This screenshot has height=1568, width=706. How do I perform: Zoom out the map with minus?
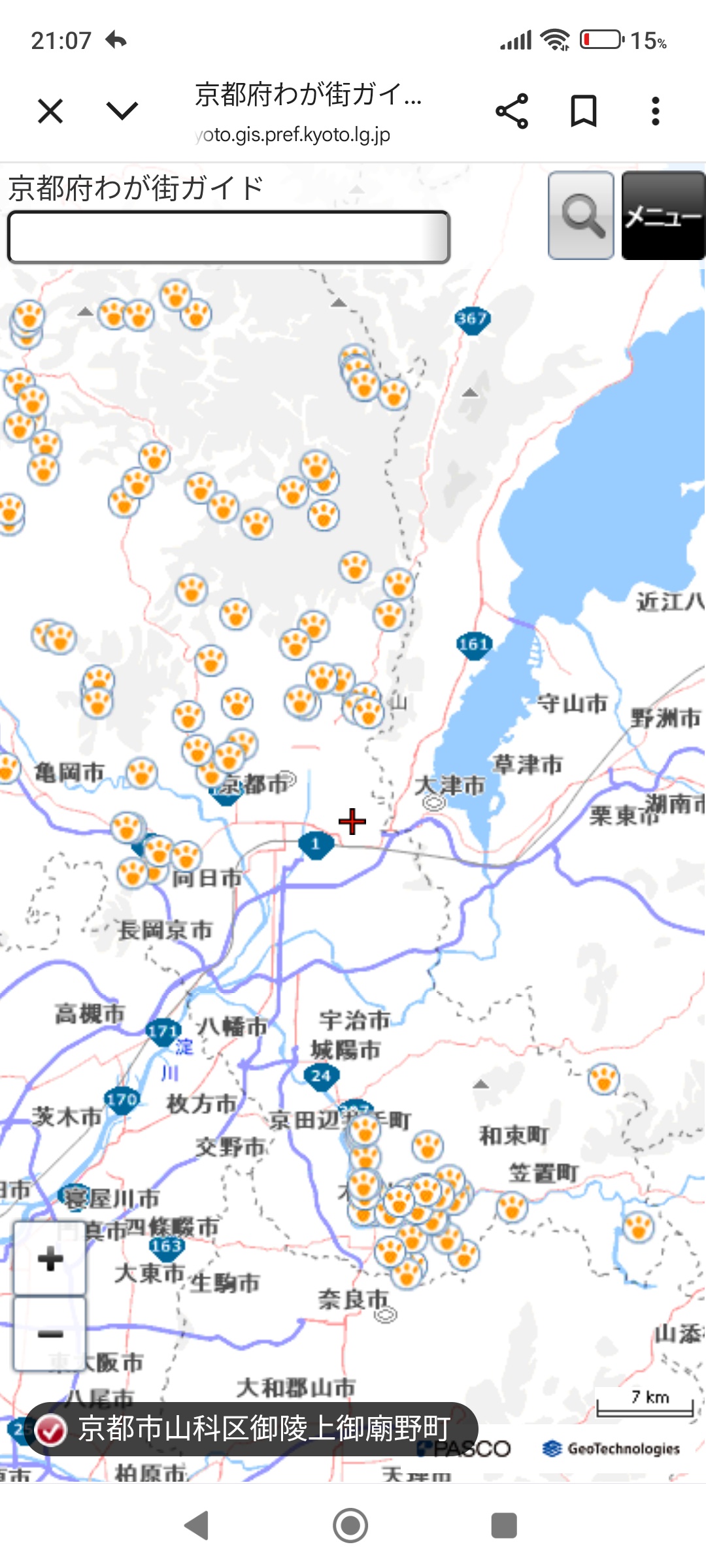coord(50,1333)
